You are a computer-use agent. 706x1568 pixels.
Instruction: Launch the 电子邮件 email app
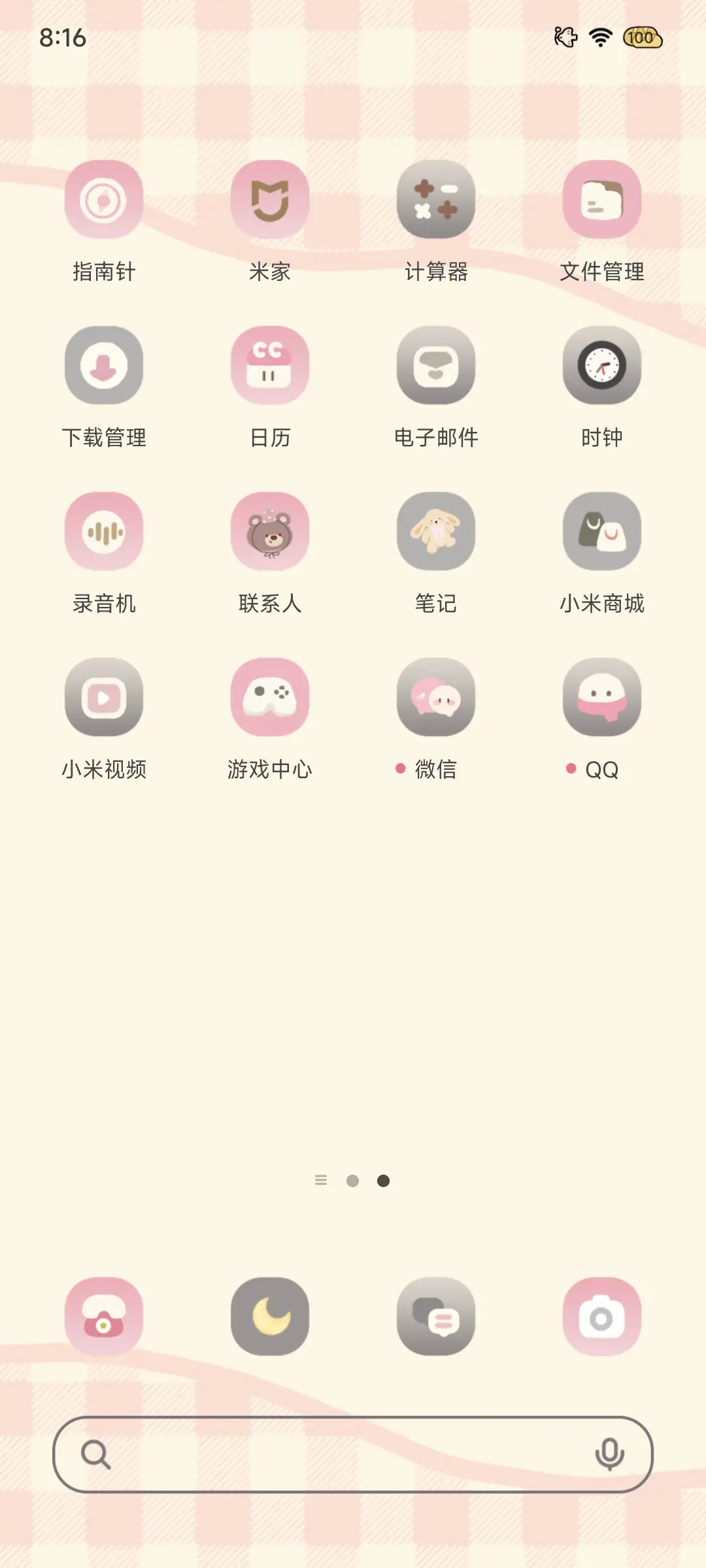(436, 366)
